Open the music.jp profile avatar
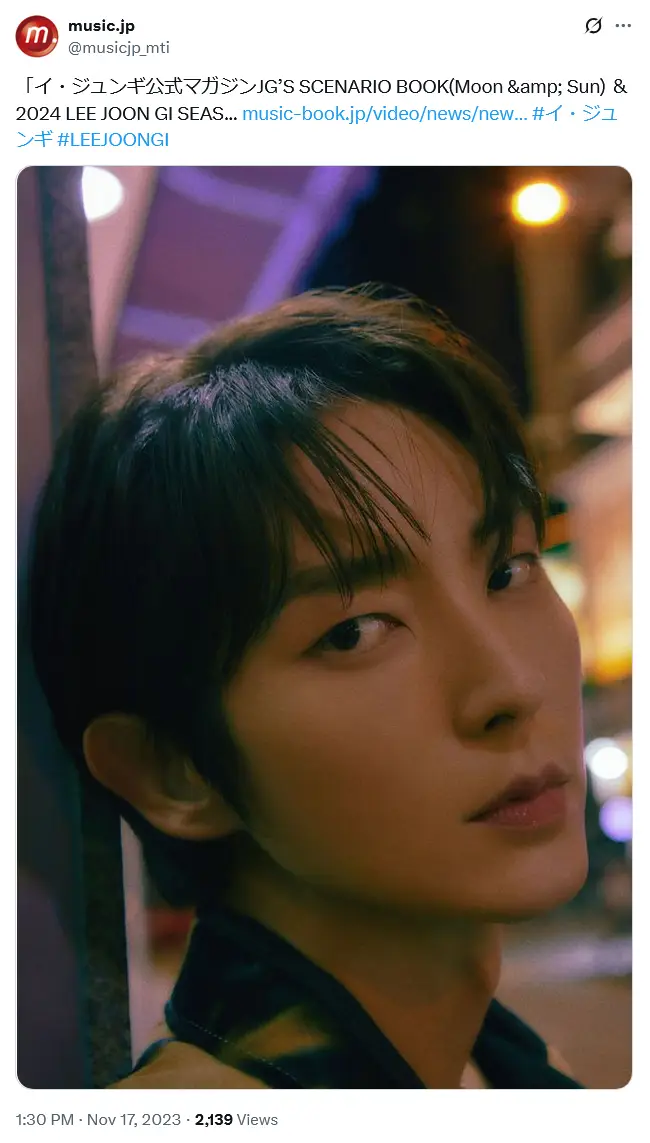 [x=37, y=36]
